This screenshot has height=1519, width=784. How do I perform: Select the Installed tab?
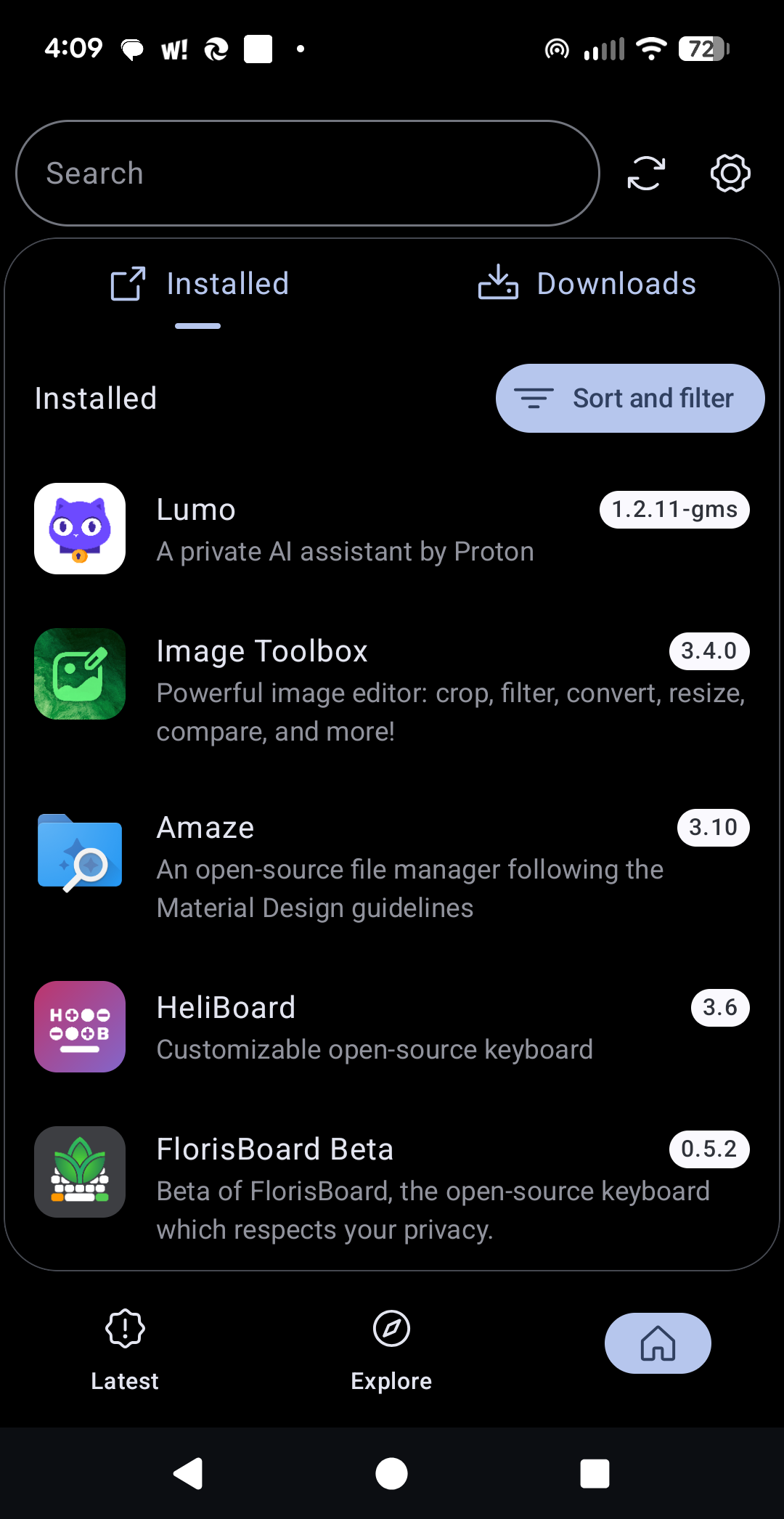(199, 284)
